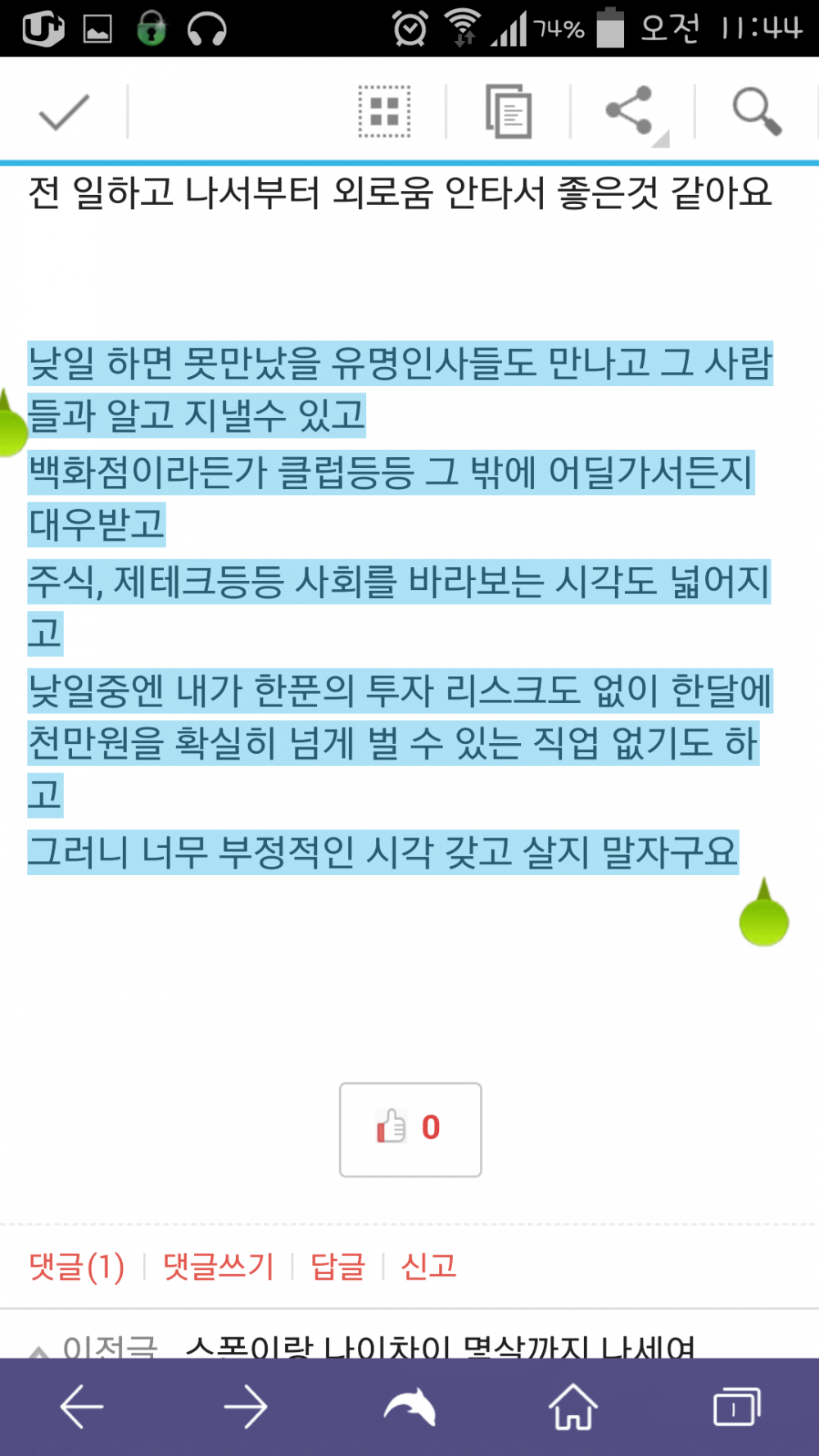Tap the select all icon
Viewport: 819px width, 1456px height.
pos(384,111)
